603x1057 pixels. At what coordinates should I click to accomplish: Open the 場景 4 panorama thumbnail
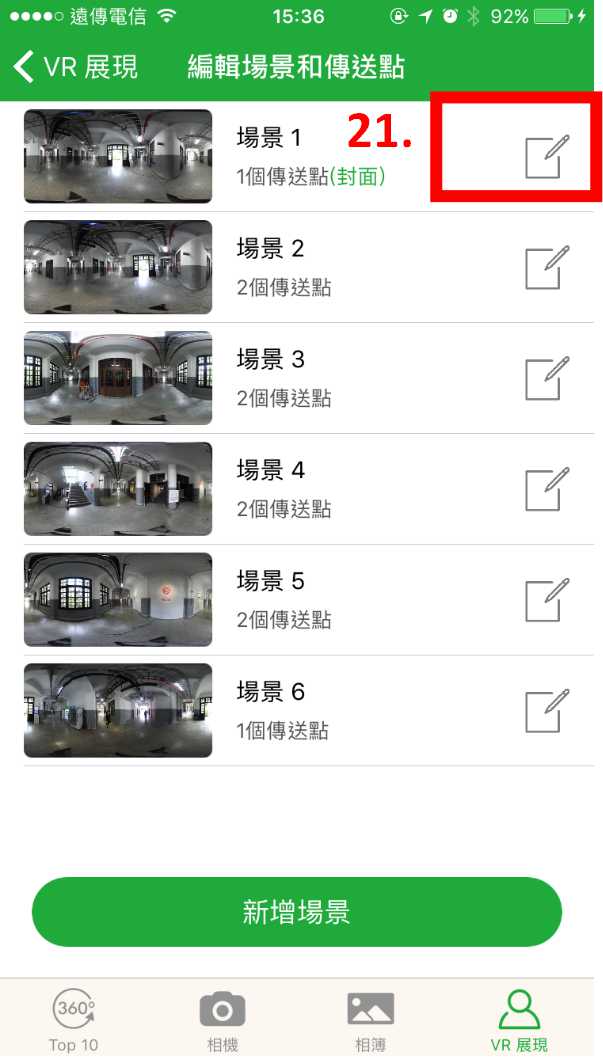tap(118, 489)
